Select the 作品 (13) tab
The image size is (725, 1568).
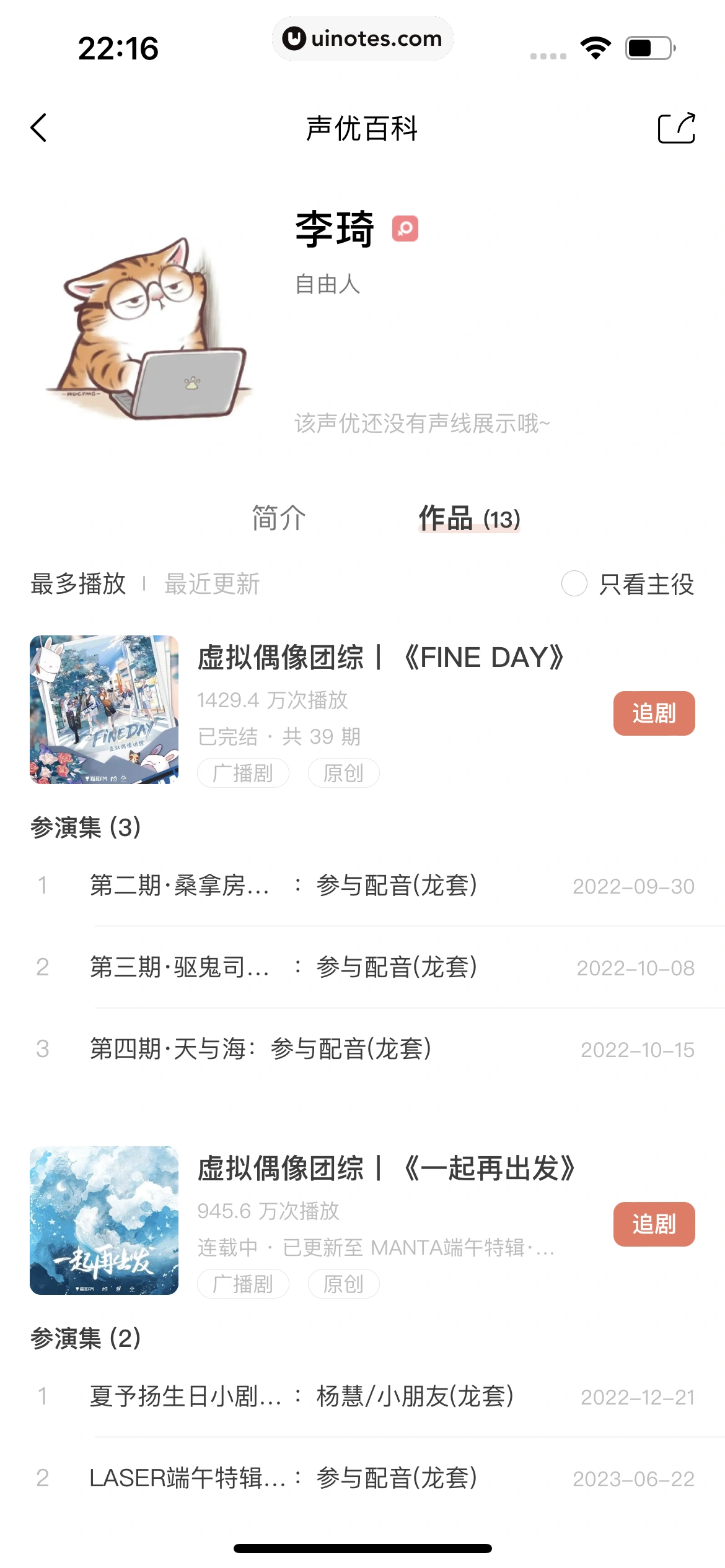469,518
